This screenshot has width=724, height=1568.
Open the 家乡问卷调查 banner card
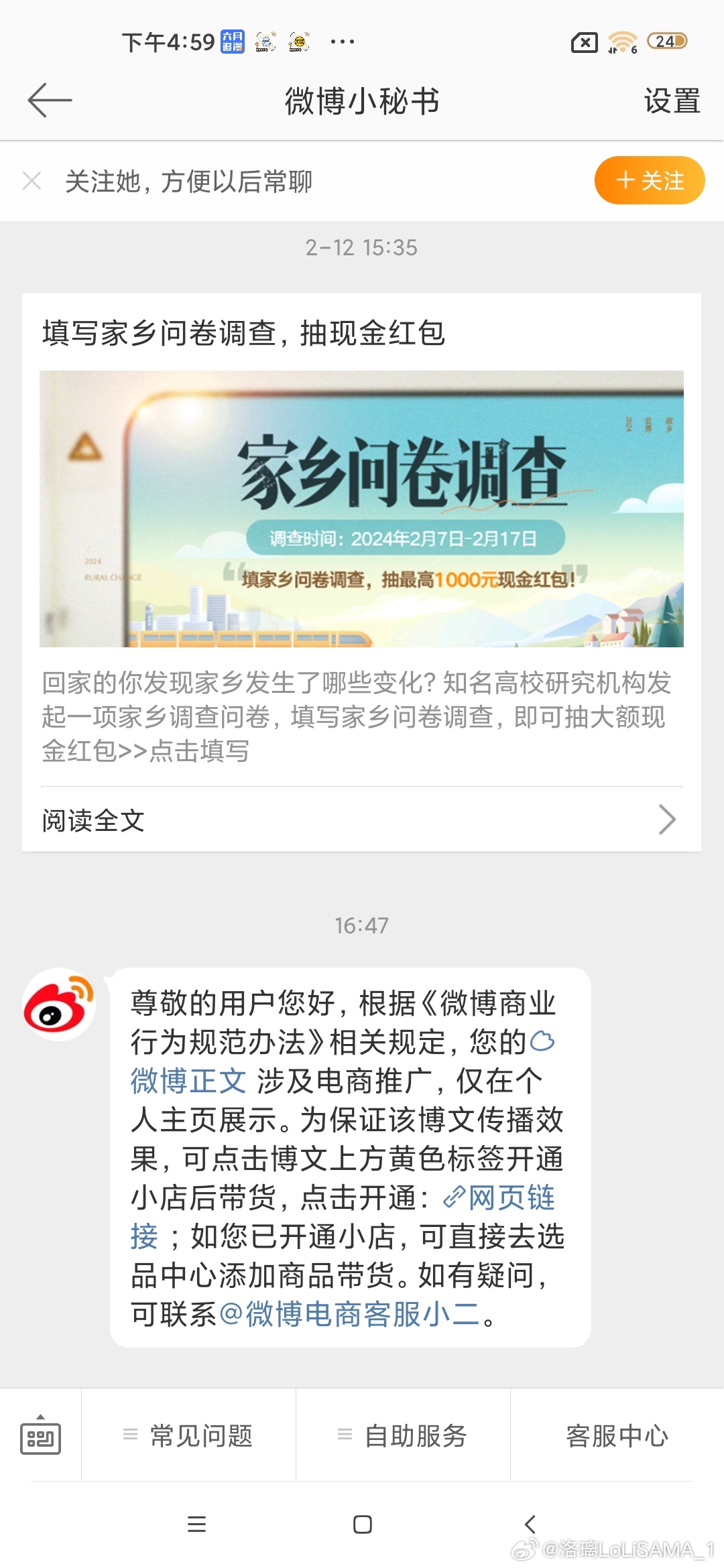(x=361, y=508)
